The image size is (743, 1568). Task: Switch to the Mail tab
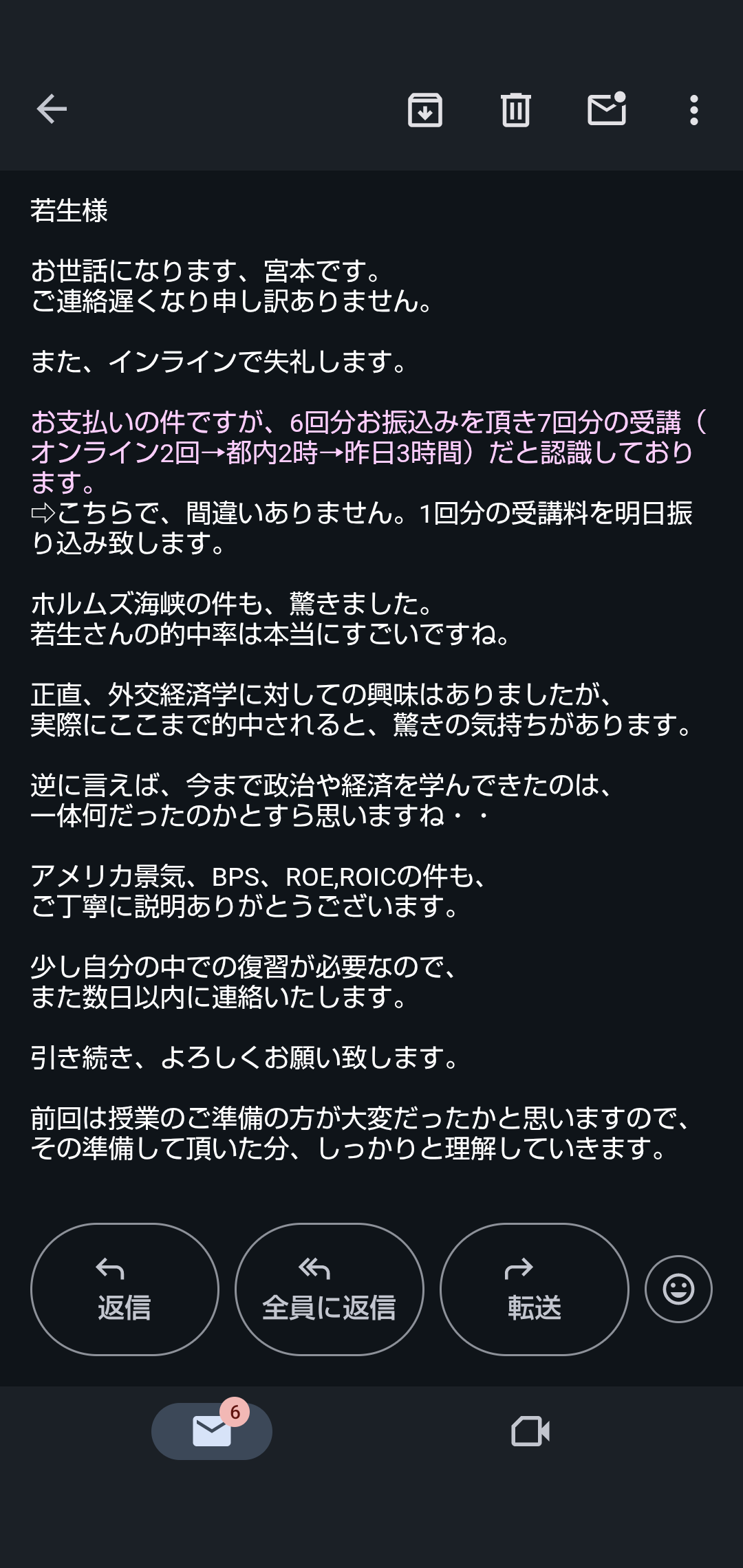tap(212, 1431)
